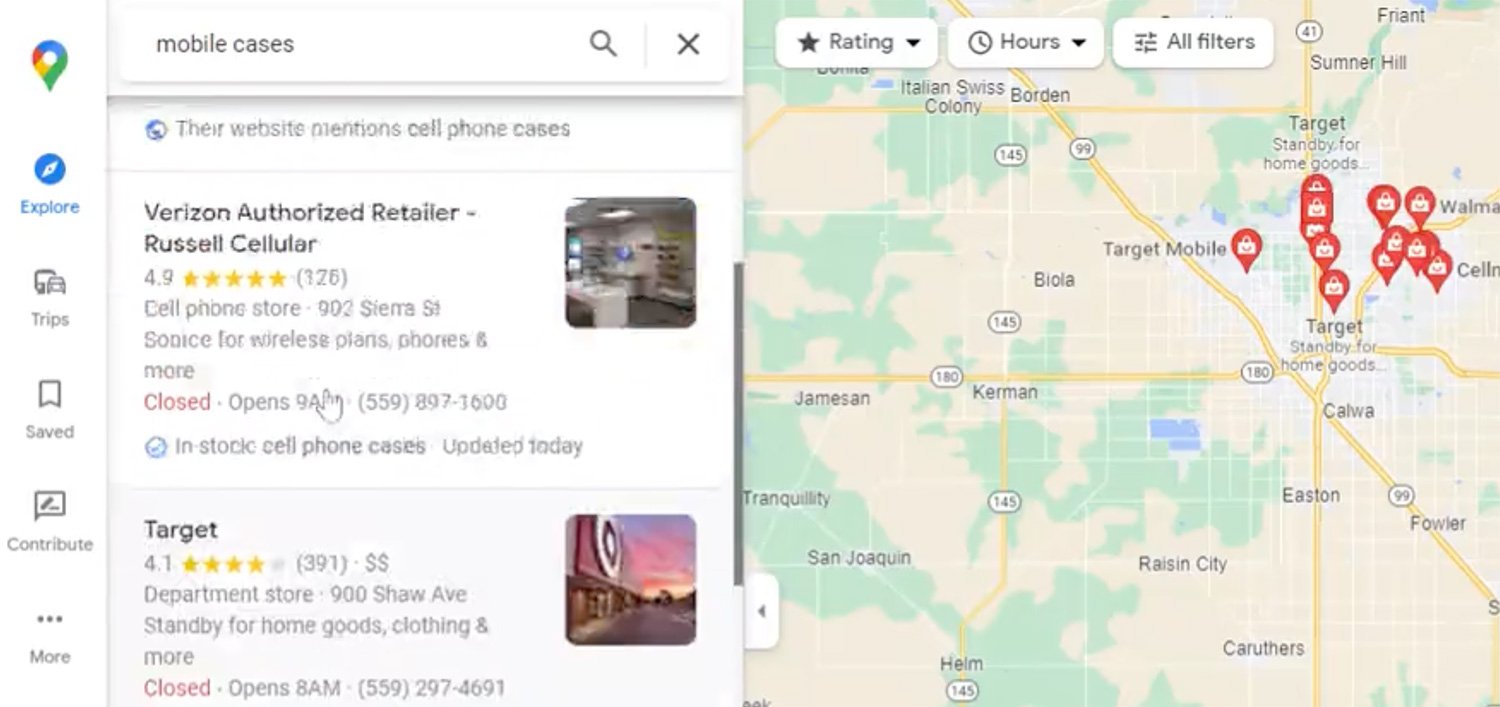Screen dimensions: 1500x707
Task: Open Google Maps logo home
Action: tap(49, 65)
